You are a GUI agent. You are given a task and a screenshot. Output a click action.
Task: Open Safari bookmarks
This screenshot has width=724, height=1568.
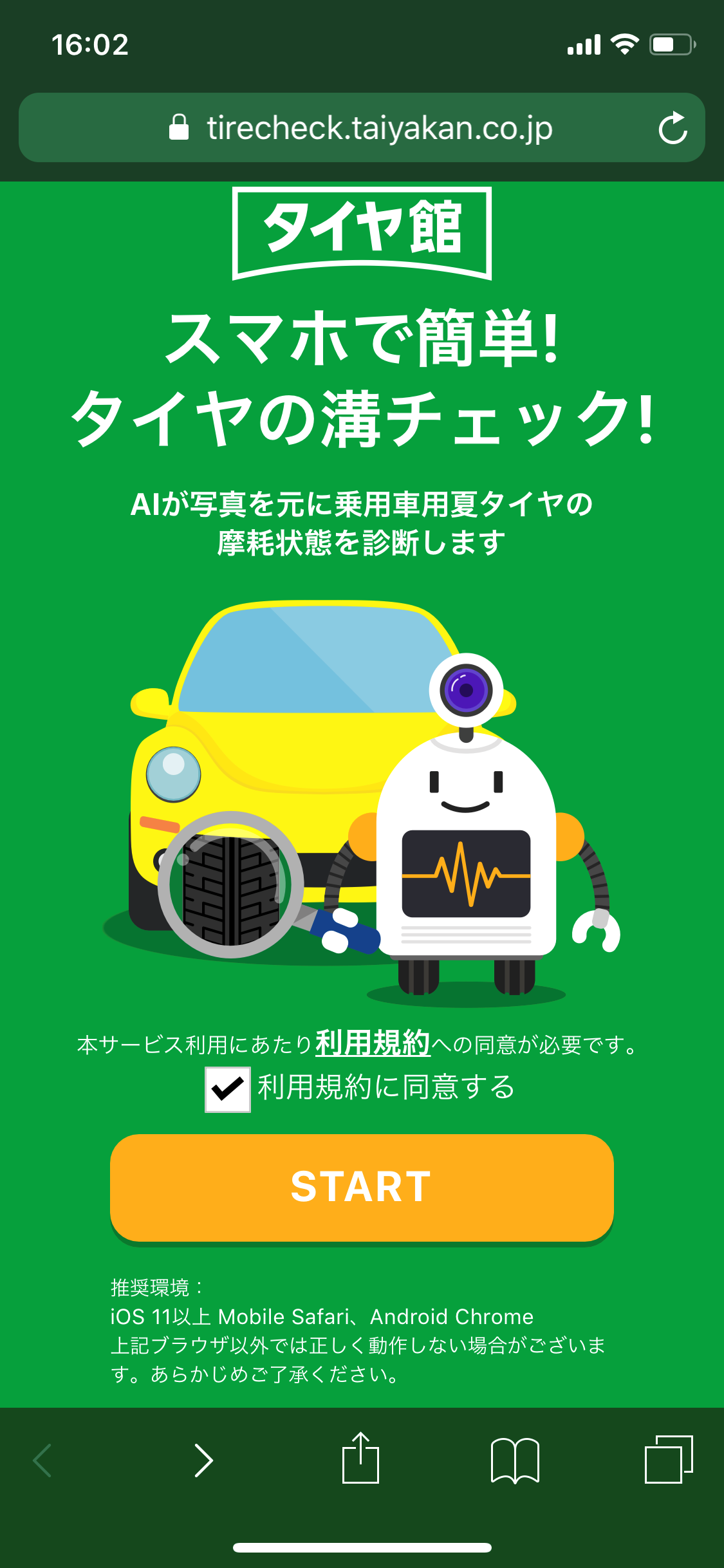(515, 1460)
